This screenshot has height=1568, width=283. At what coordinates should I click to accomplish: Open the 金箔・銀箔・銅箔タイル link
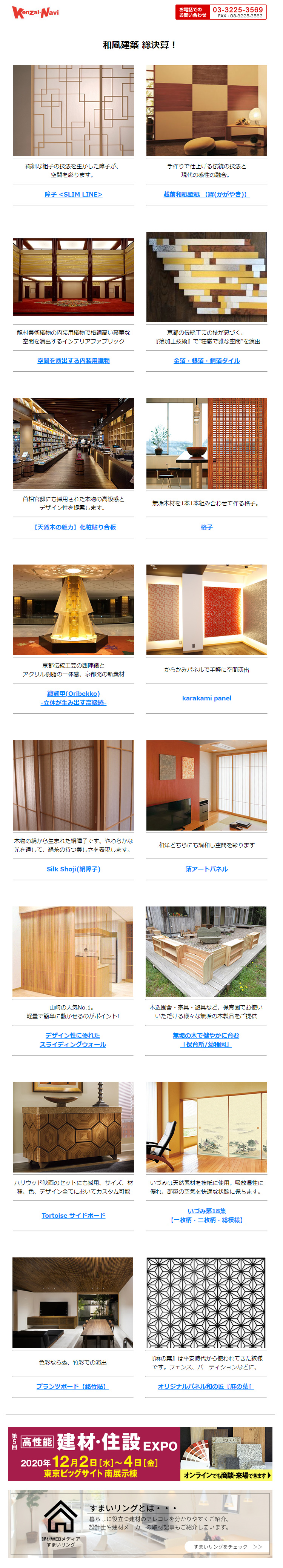(x=206, y=360)
